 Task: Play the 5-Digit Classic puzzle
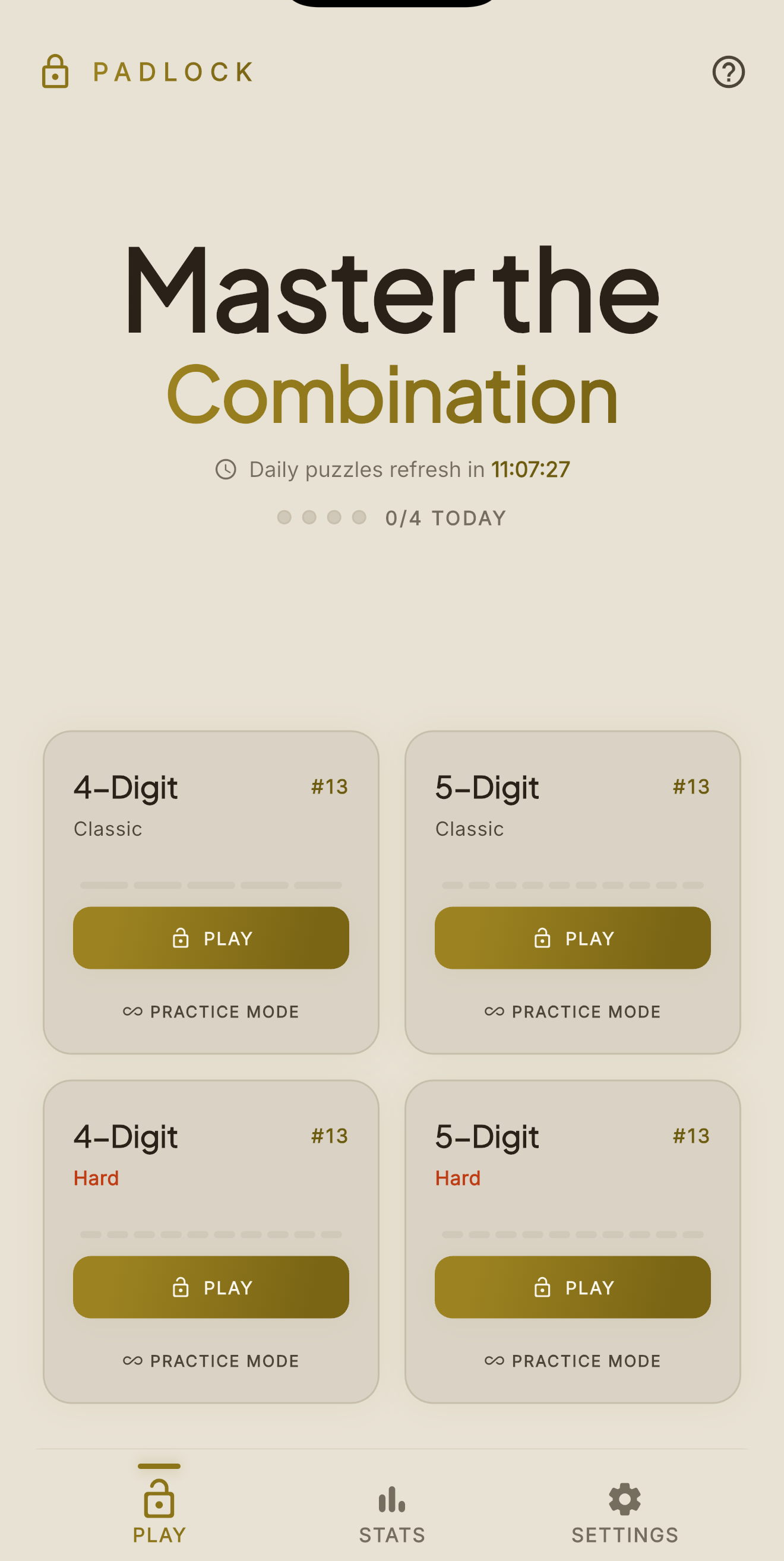572,937
